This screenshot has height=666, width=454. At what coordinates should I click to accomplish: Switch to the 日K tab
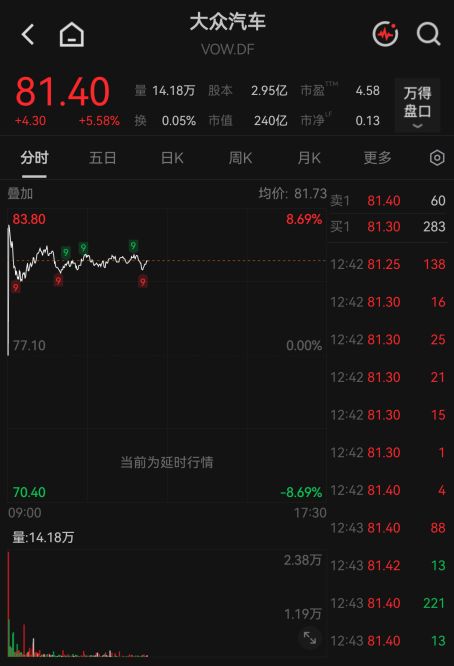172,158
